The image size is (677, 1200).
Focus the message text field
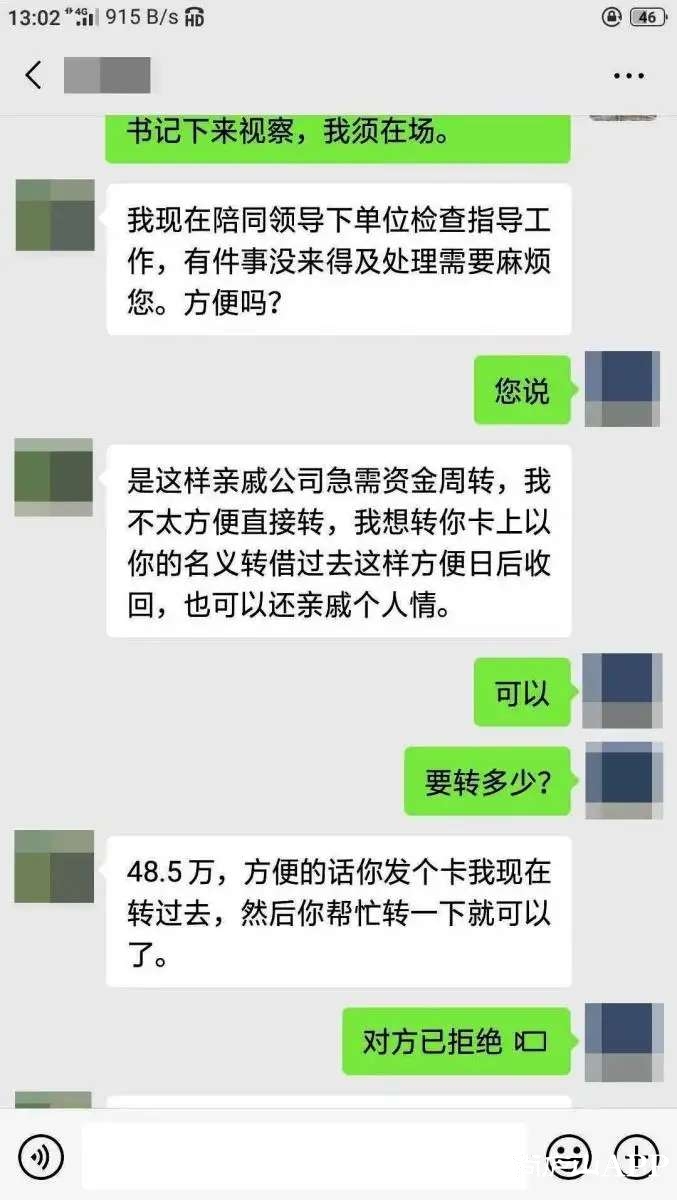[303, 1157]
